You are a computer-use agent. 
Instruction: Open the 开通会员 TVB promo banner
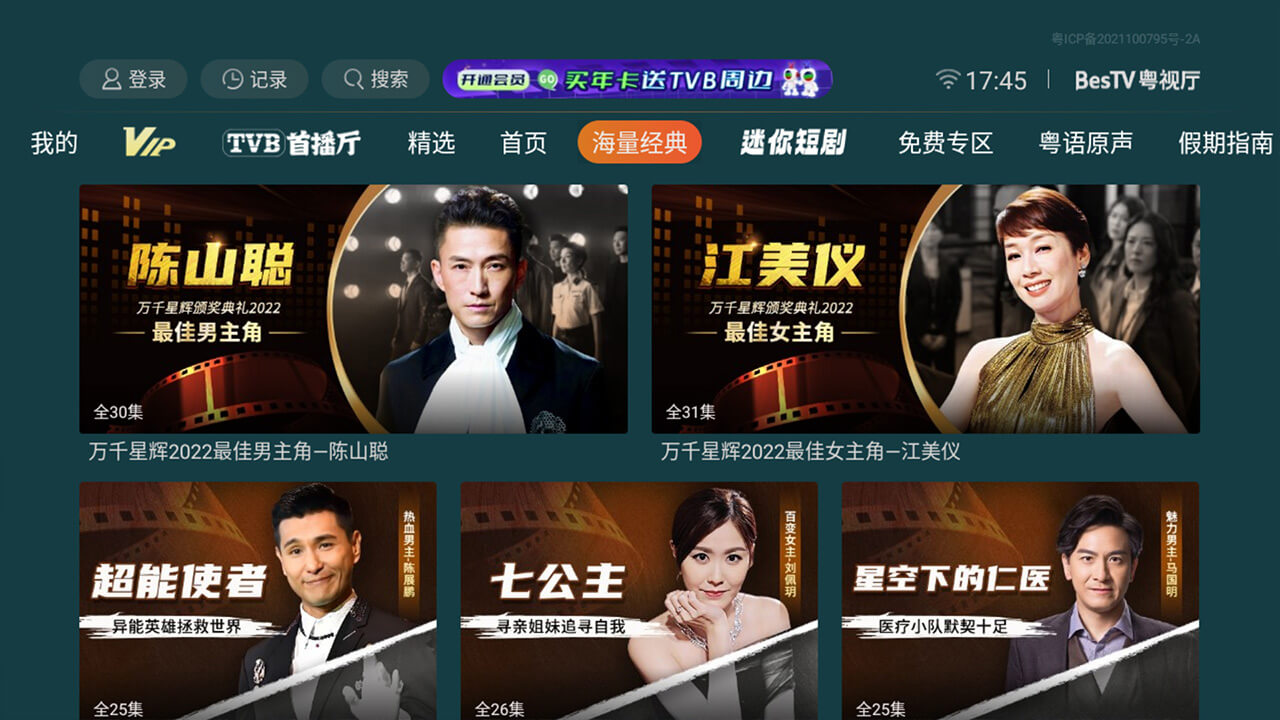[637, 80]
